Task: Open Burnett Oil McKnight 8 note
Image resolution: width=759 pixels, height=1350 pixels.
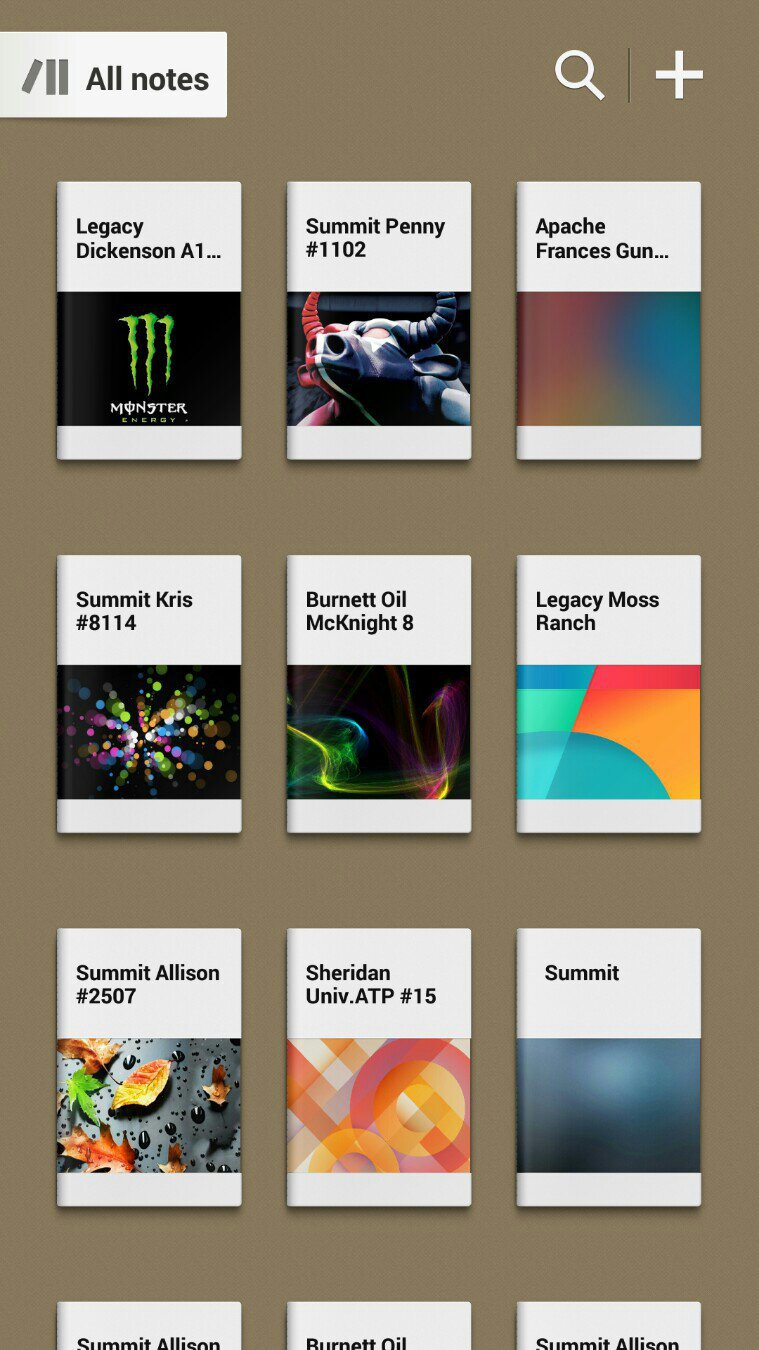Action: coord(379,693)
